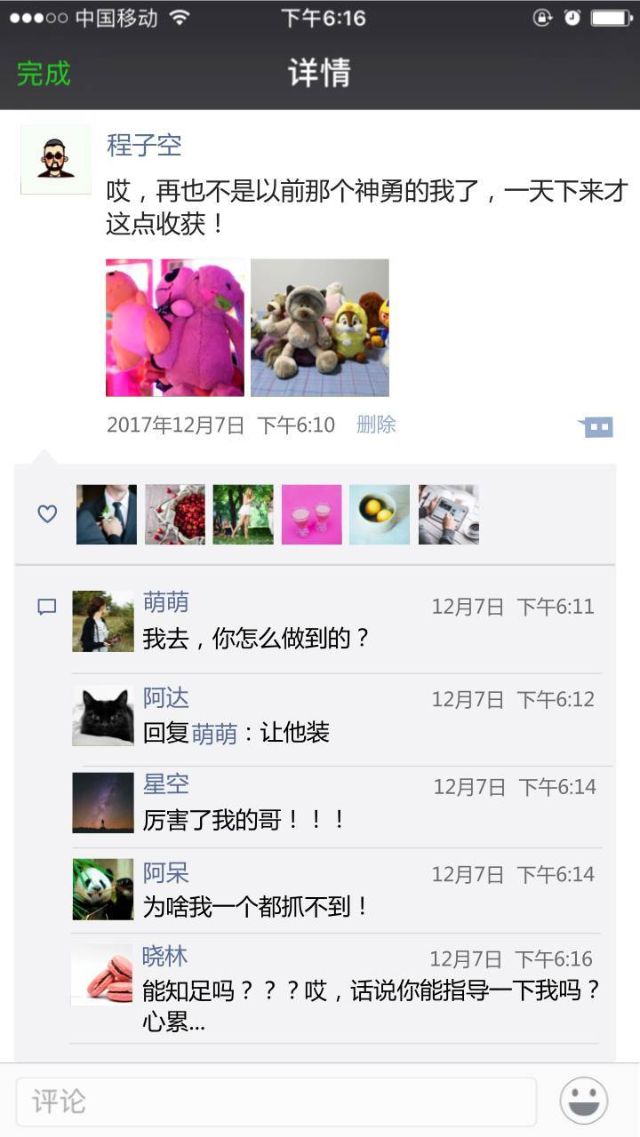Reply to 晓林's comment
640x1137 pixels.
point(370,992)
